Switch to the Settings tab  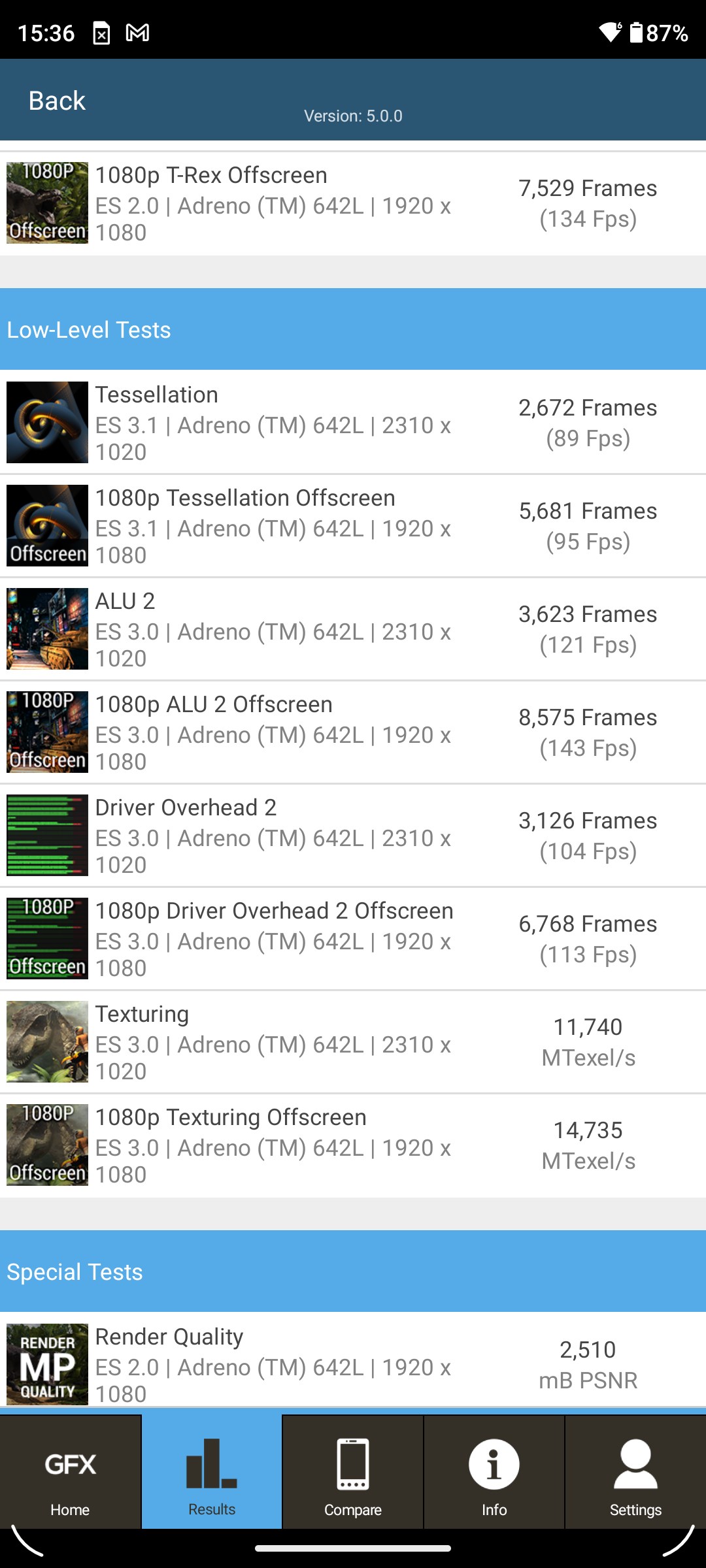tap(635, 1473)
